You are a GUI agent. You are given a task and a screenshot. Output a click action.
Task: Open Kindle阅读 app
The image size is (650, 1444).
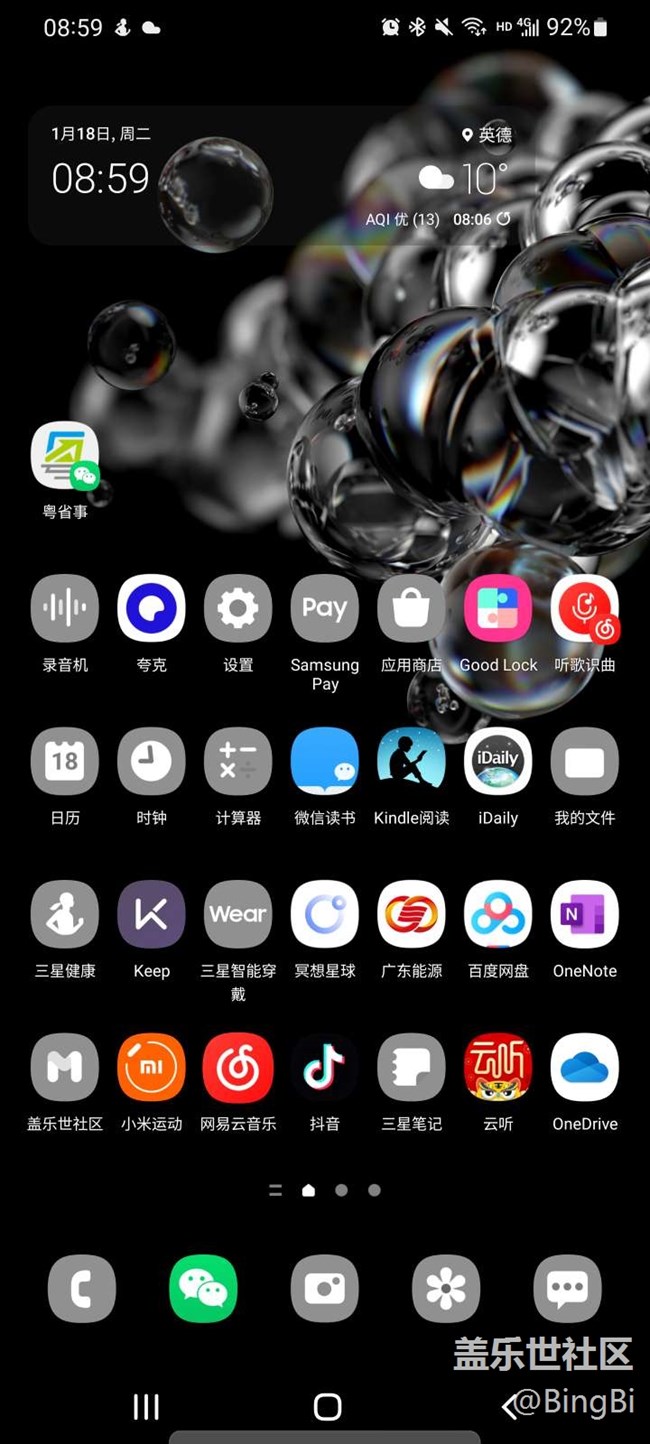click(x=411, y=761)
